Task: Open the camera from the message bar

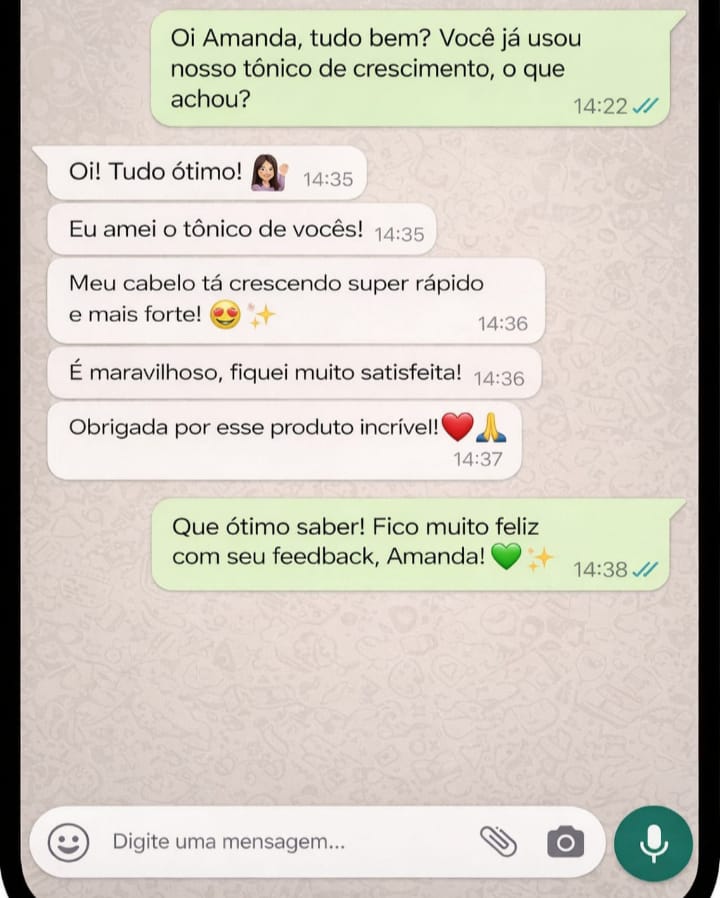Action: pyautogui.click(x=565, y=842)
